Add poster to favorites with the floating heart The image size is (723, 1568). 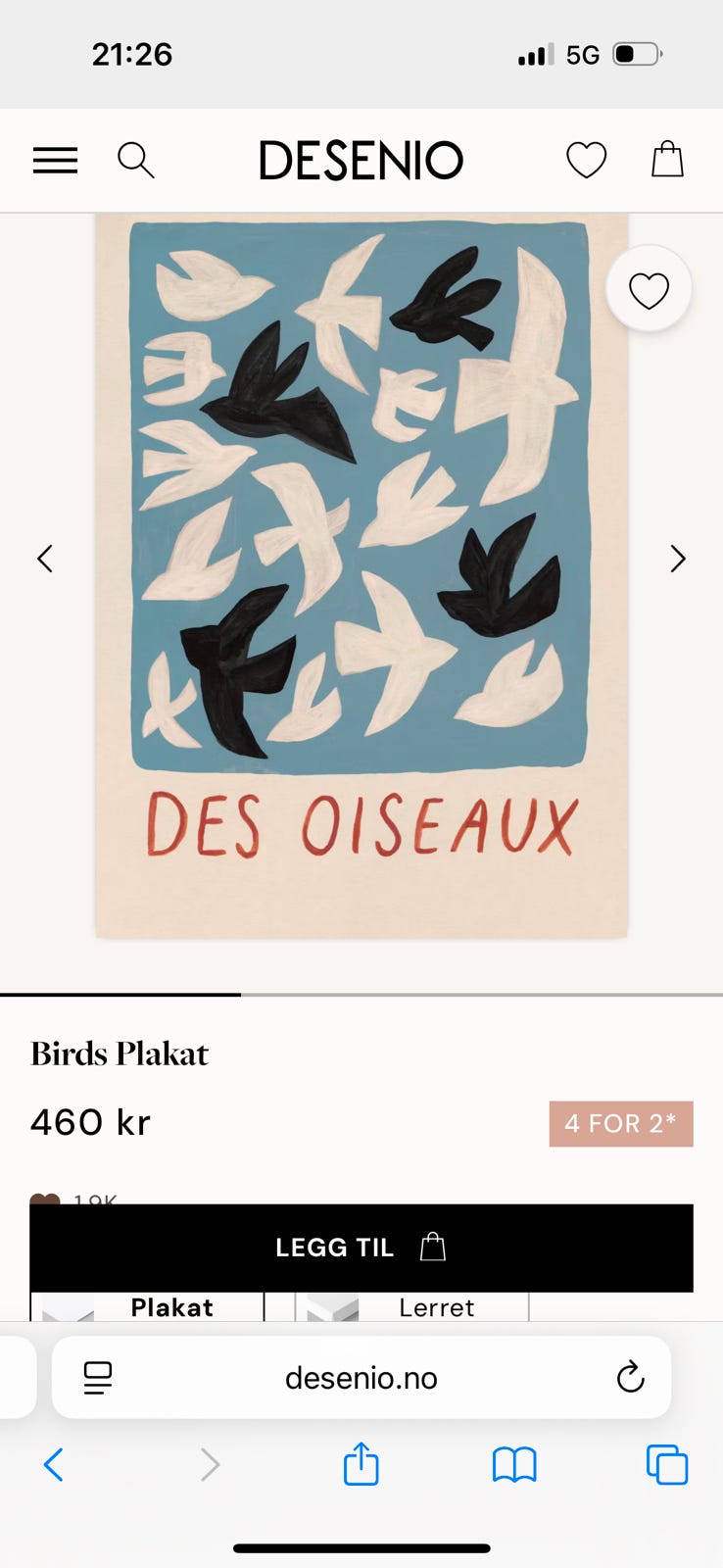pyautogui.click(x=648, y=288)
